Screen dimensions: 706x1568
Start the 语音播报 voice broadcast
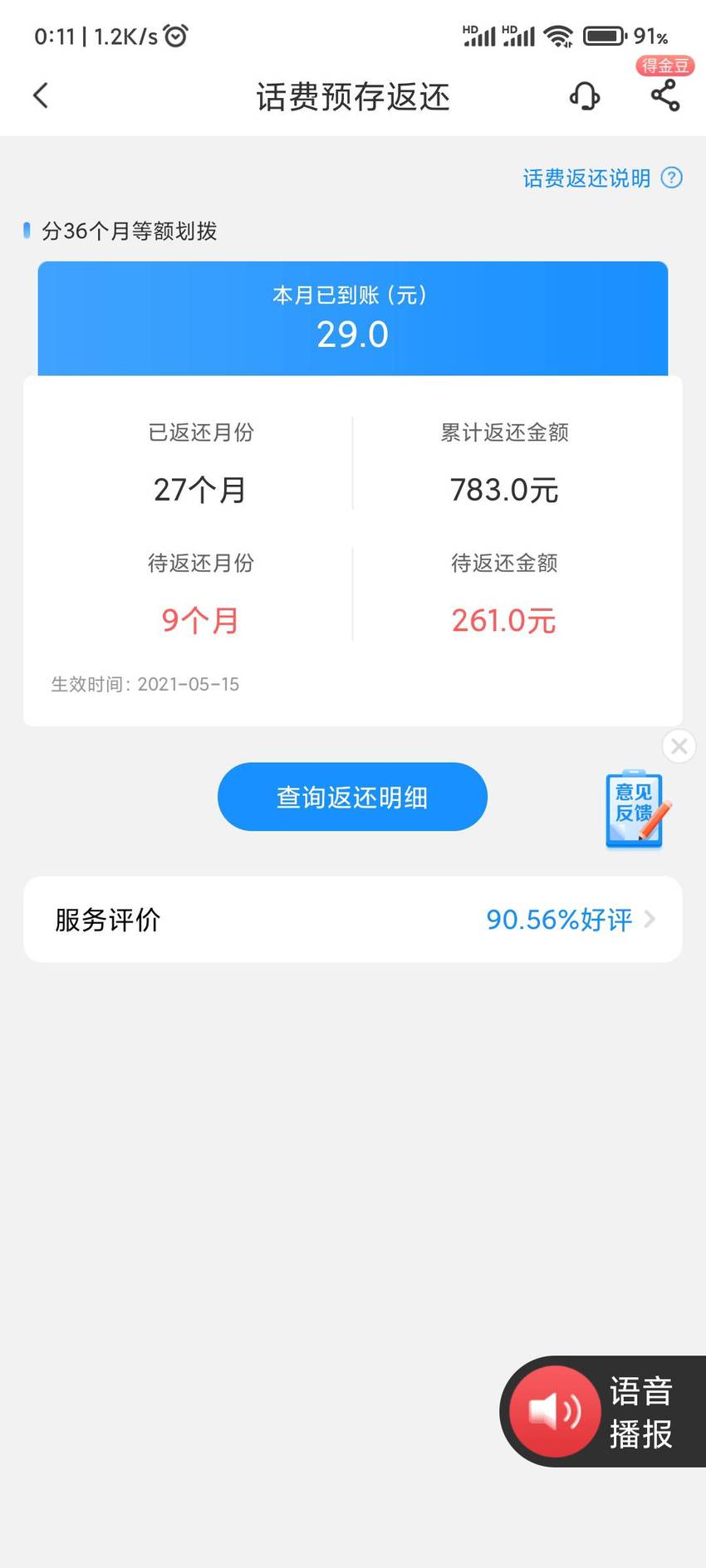point(603,1411)
